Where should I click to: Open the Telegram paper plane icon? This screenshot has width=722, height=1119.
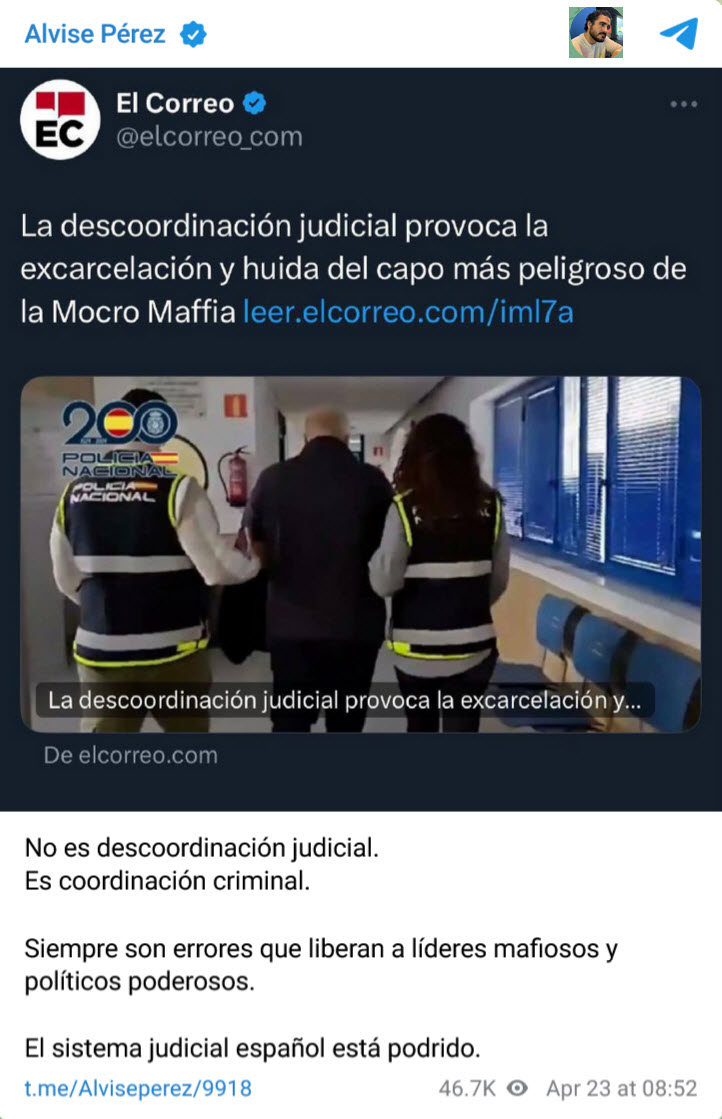[678, 33]
